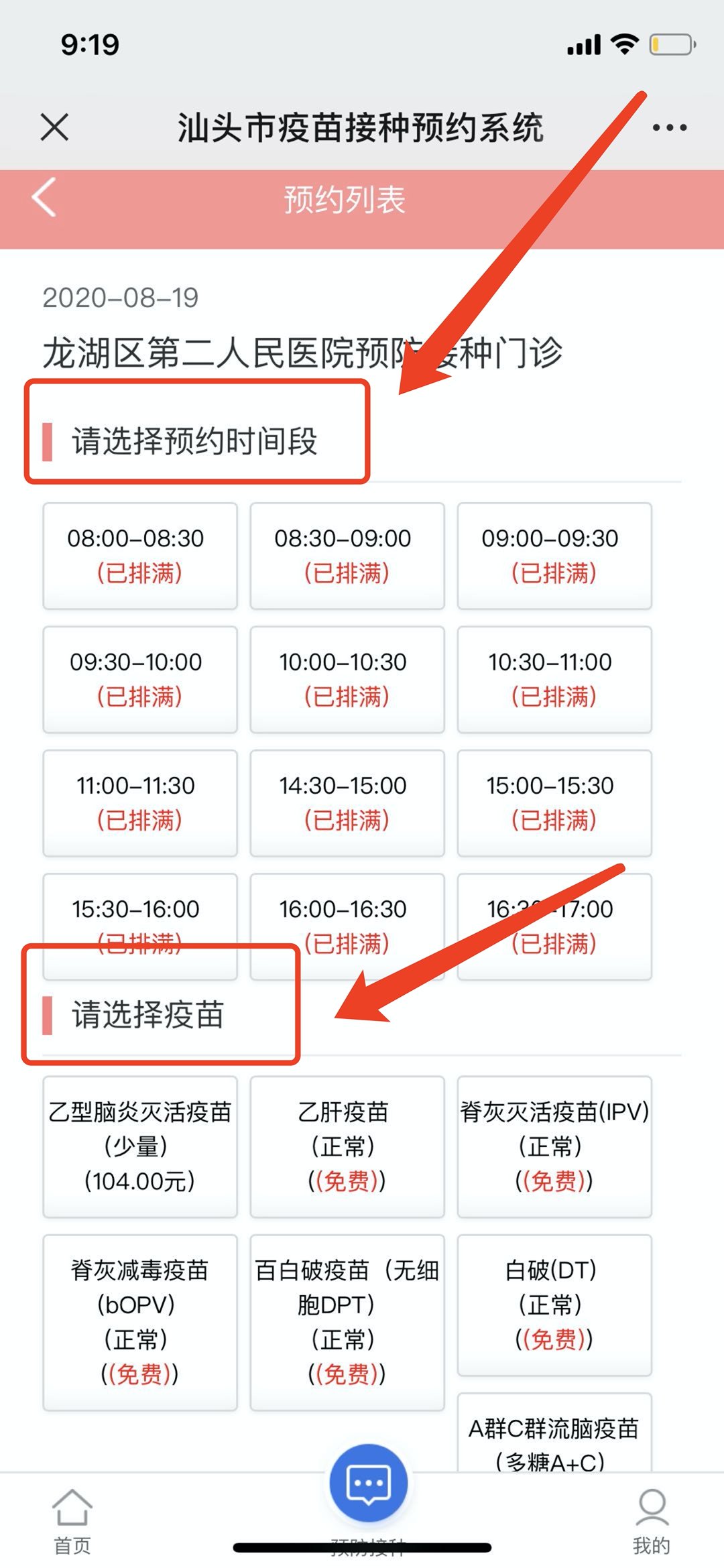Select 脊灰灭活疫苗(IPV) vaccine

(x=554, y=1146)
